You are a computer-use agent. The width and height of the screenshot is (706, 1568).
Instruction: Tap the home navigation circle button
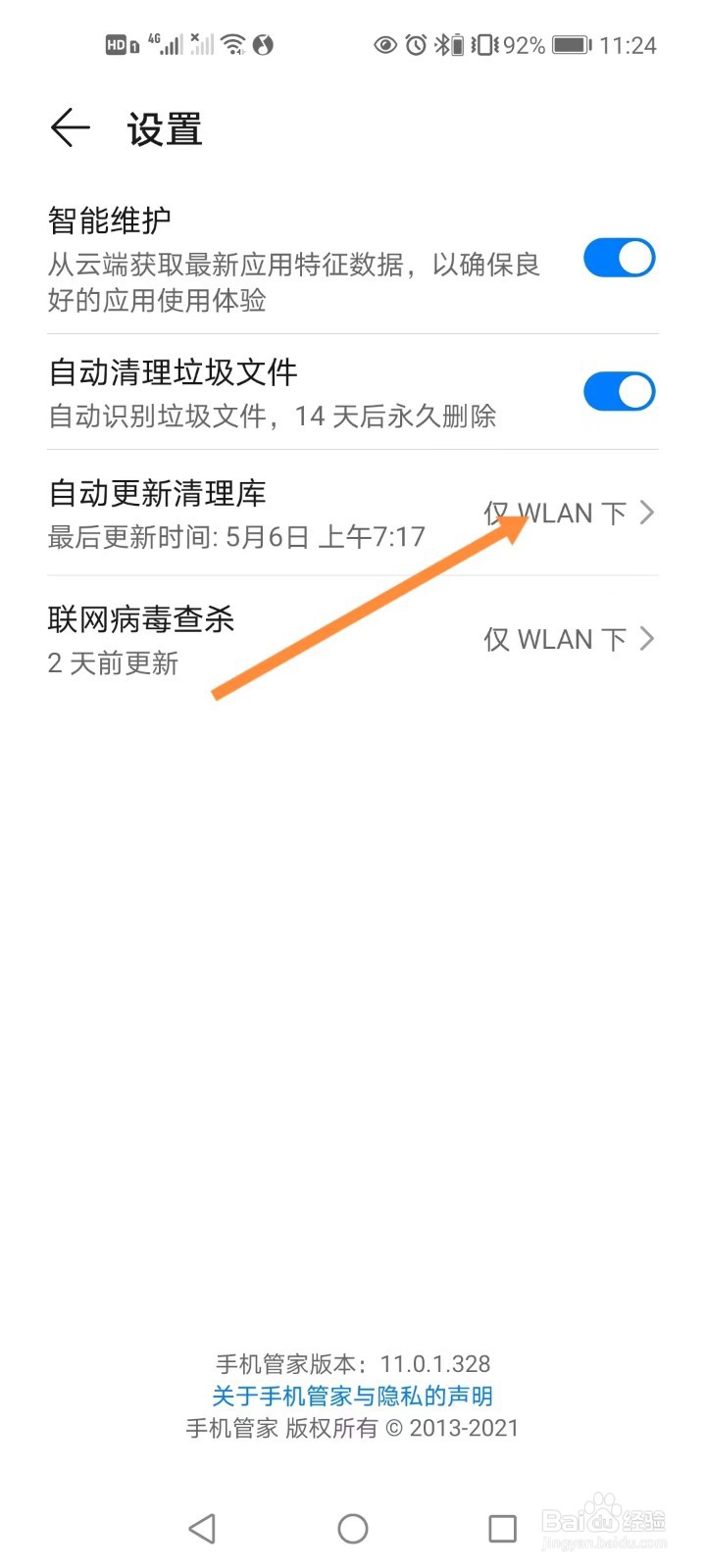[352, 1528]
